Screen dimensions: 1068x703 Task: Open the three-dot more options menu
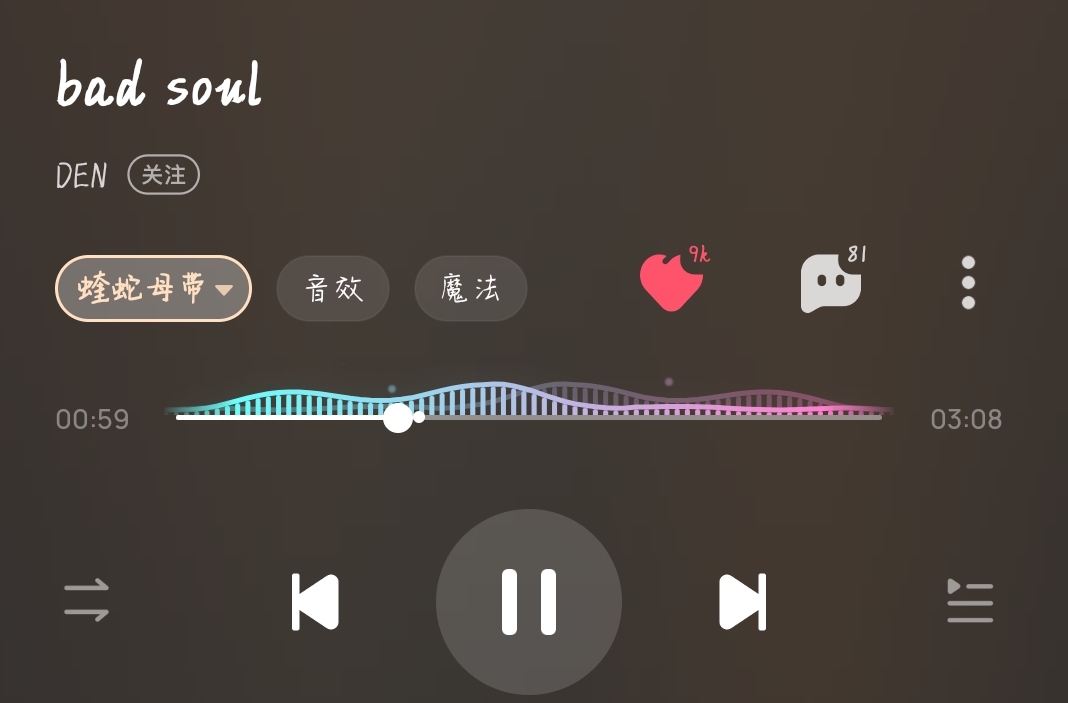tap(968, 283)
